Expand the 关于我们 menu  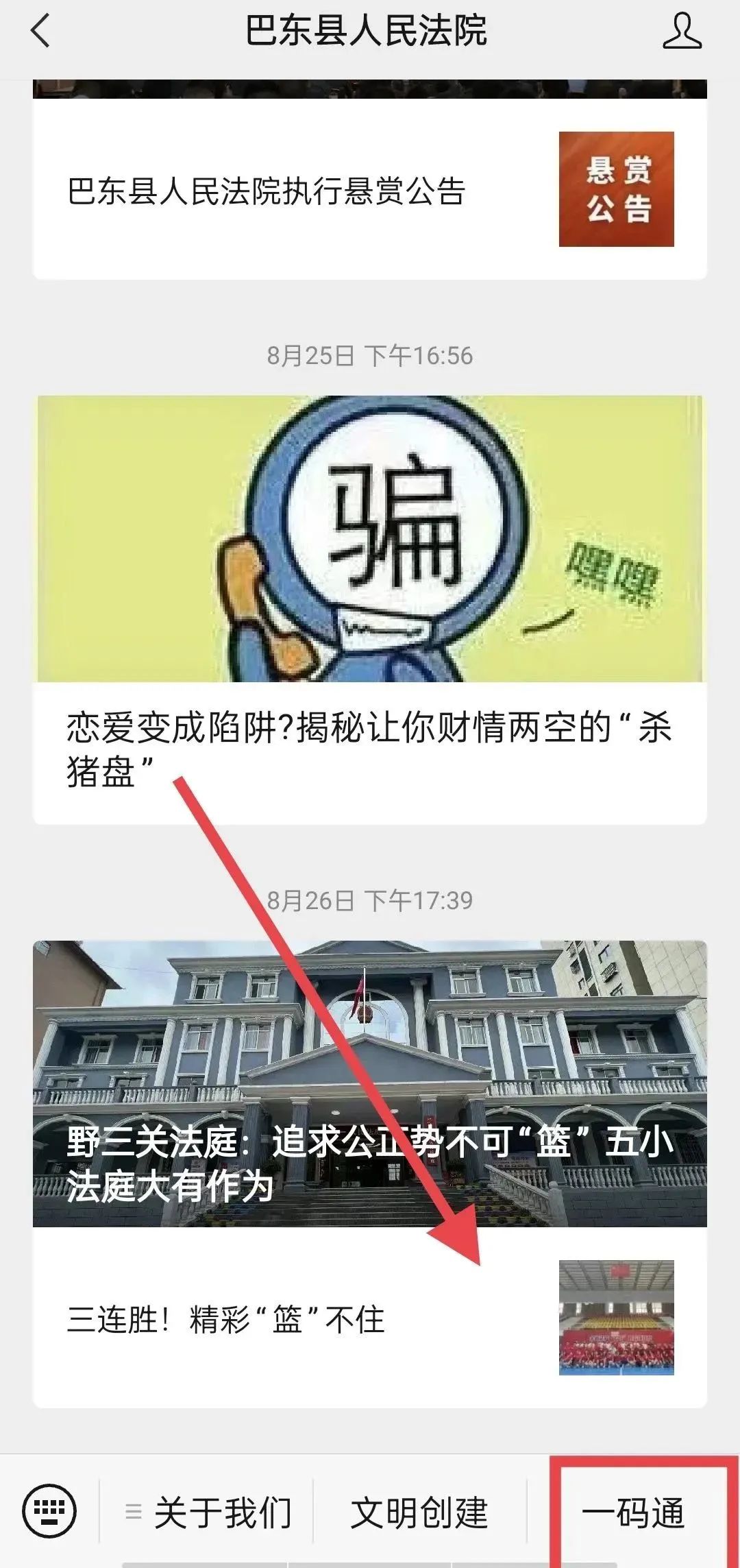click(x=209, y=1512)
